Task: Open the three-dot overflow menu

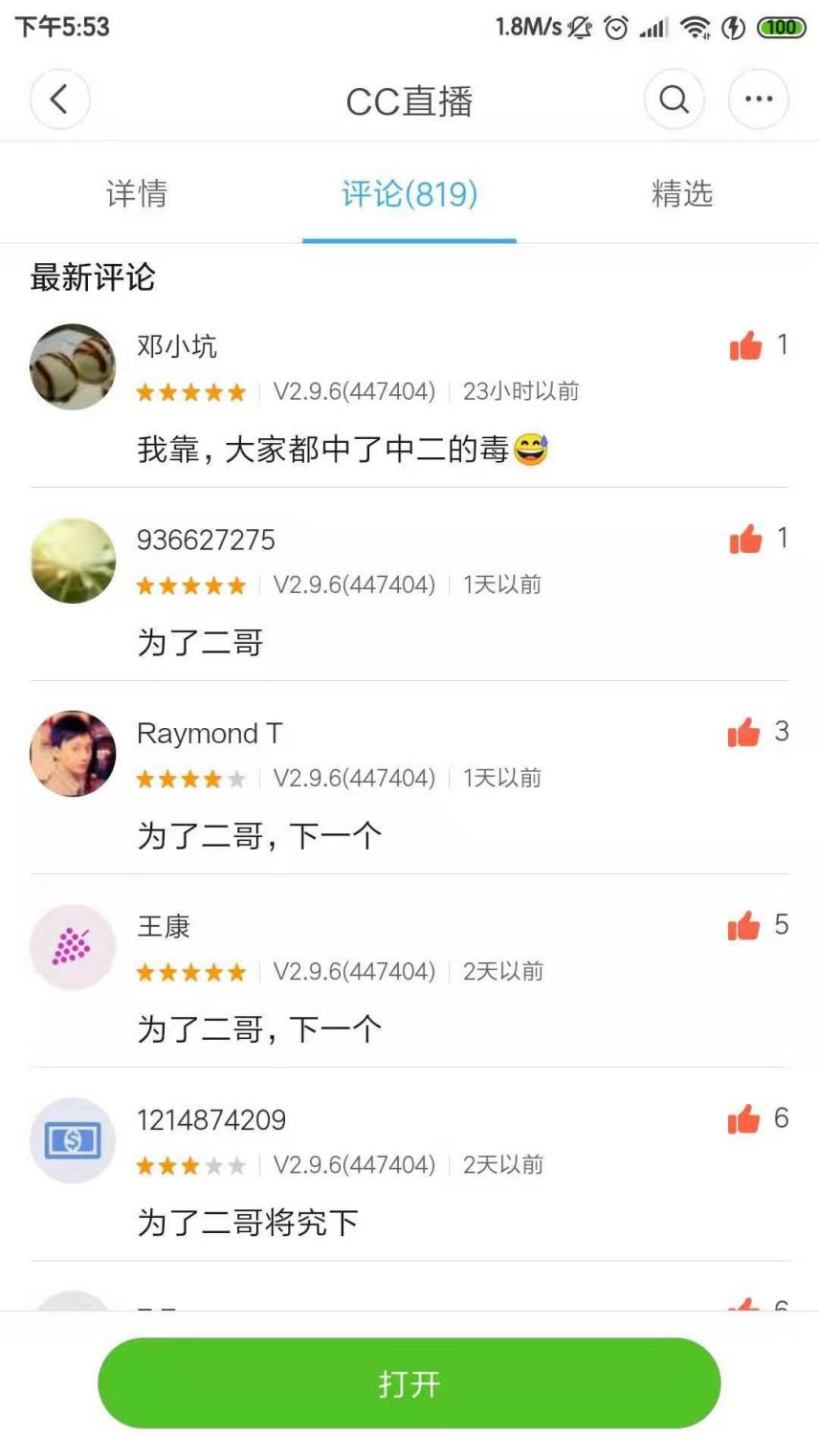Action: [759, 99]
